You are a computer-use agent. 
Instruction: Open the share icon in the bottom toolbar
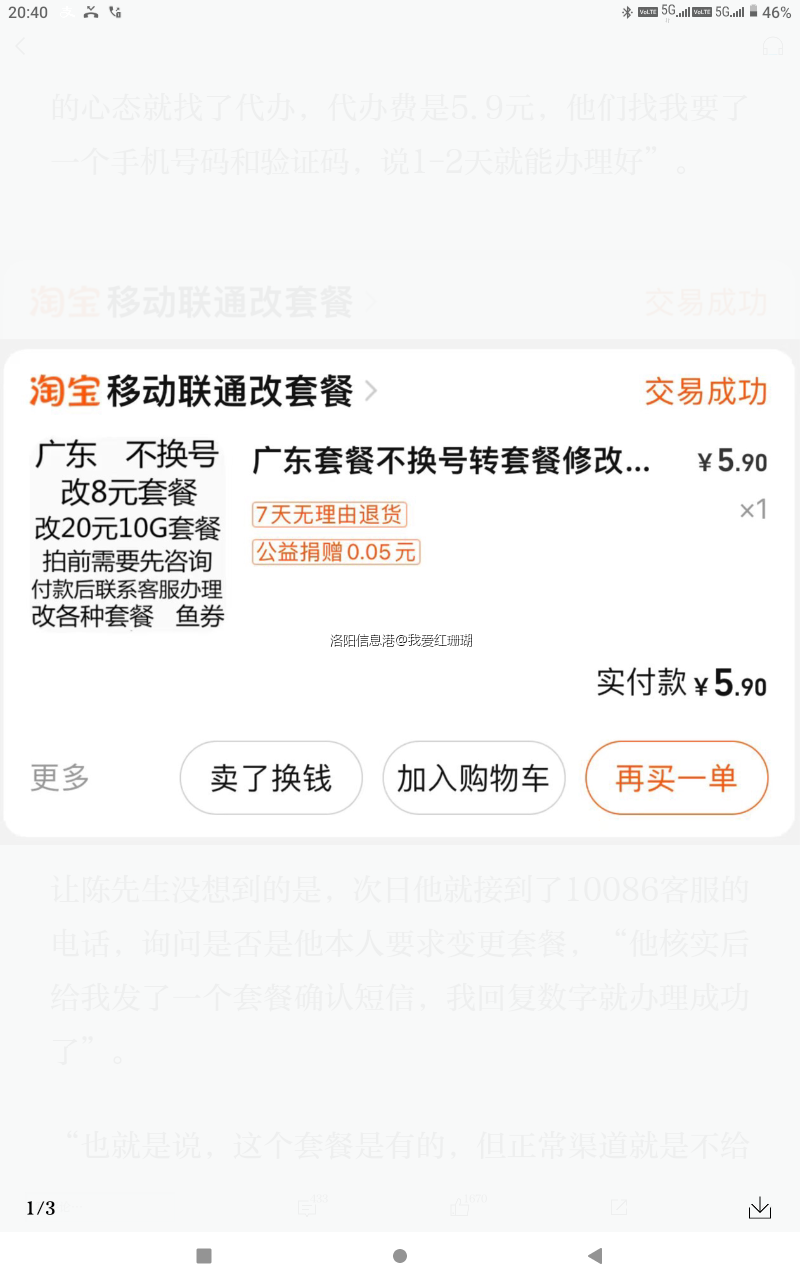(x=617, y=1208)
